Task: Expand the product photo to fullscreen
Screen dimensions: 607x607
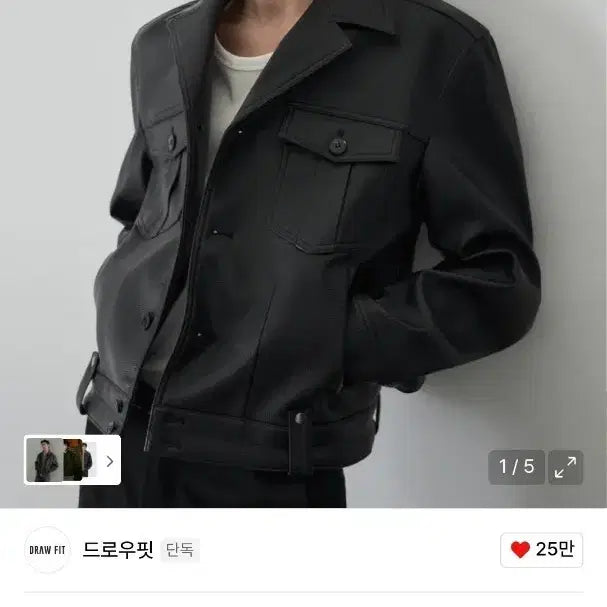Action: [x=566, y=467]
